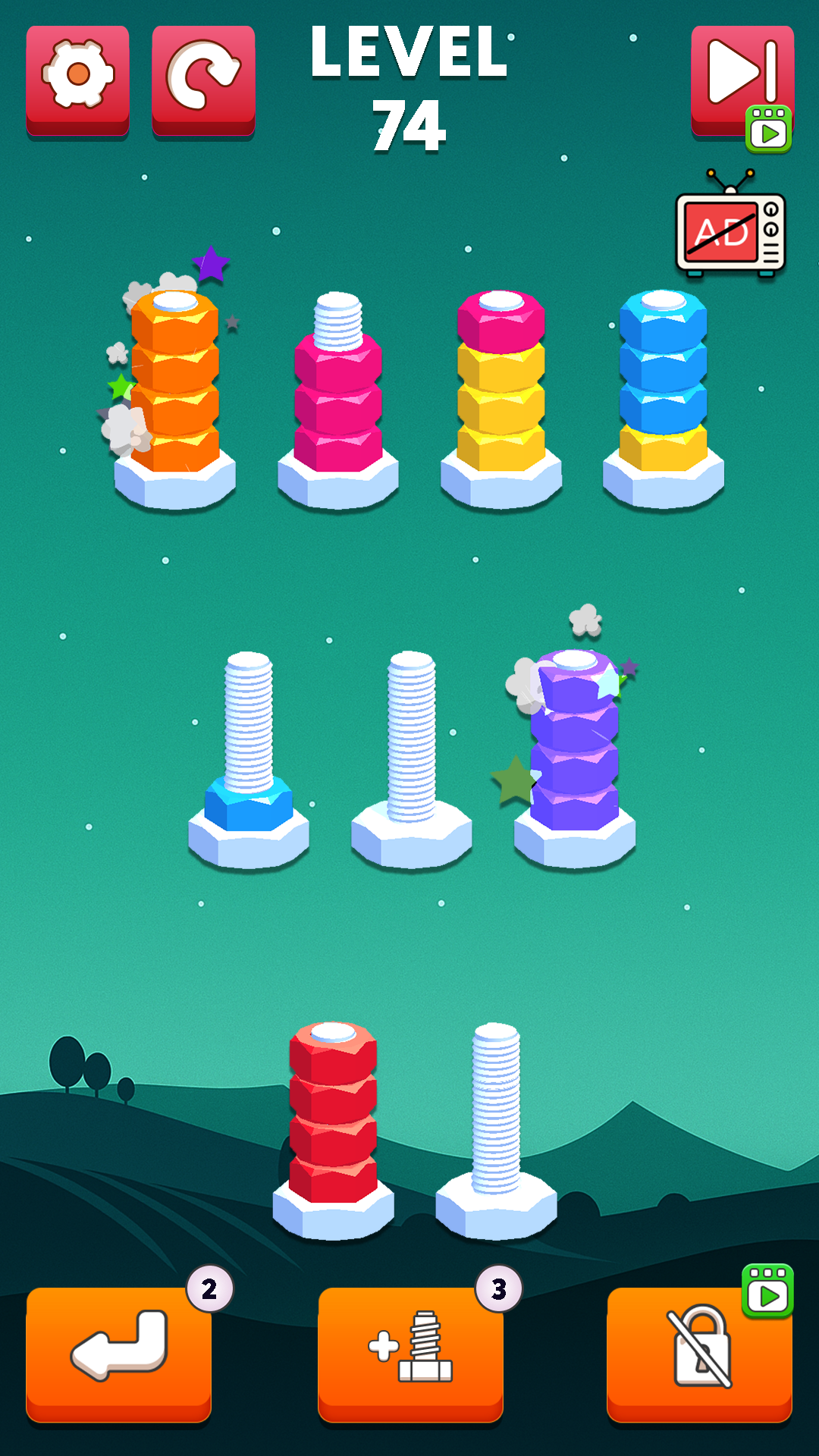Use the unlock booster button
Screen dimensions: 819x1456
[699, 1351]
